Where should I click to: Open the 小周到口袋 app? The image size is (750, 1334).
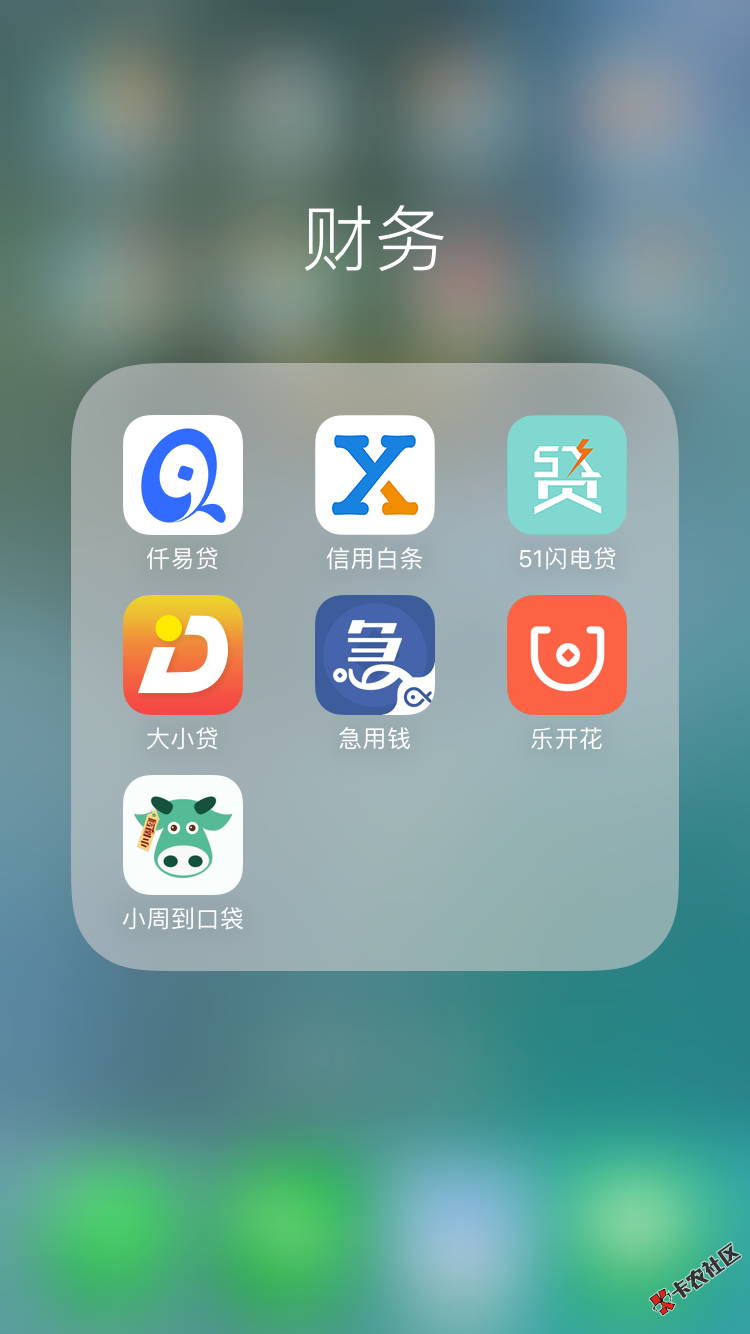(x=183, y=835)
